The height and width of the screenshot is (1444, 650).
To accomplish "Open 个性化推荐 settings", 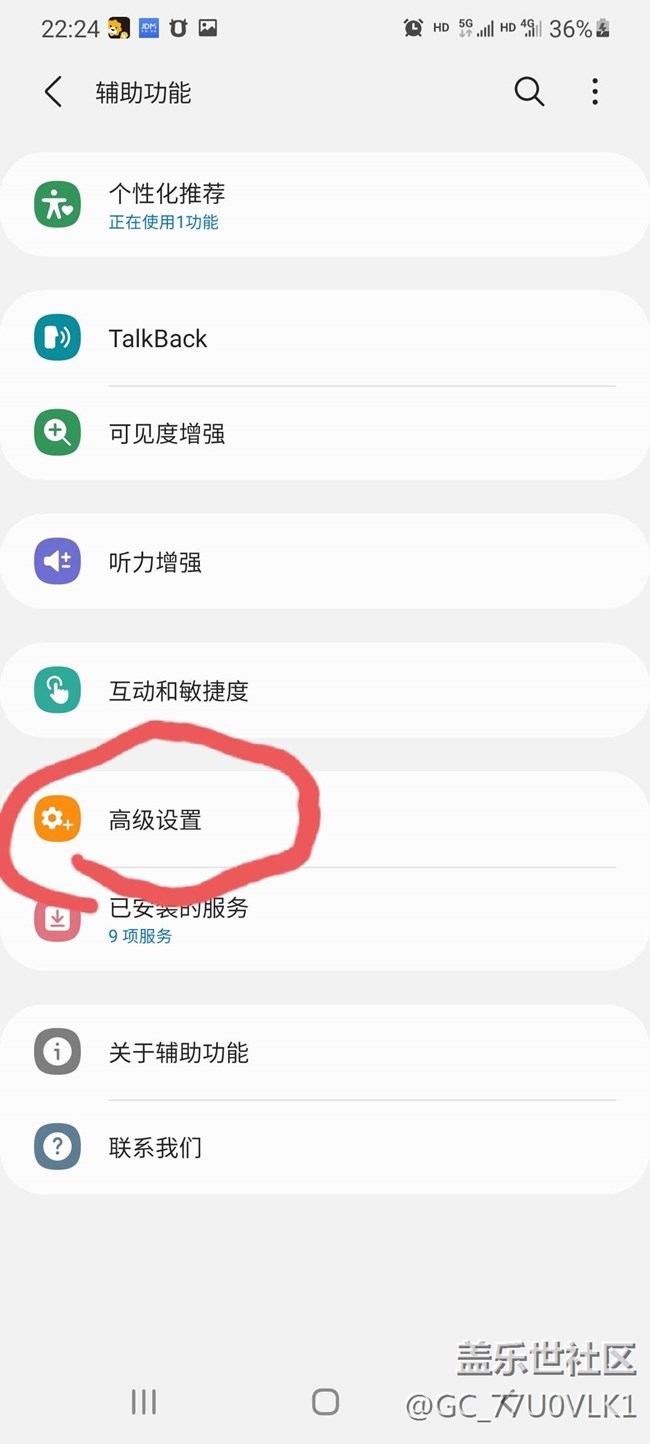I will (x=324, y=205).
